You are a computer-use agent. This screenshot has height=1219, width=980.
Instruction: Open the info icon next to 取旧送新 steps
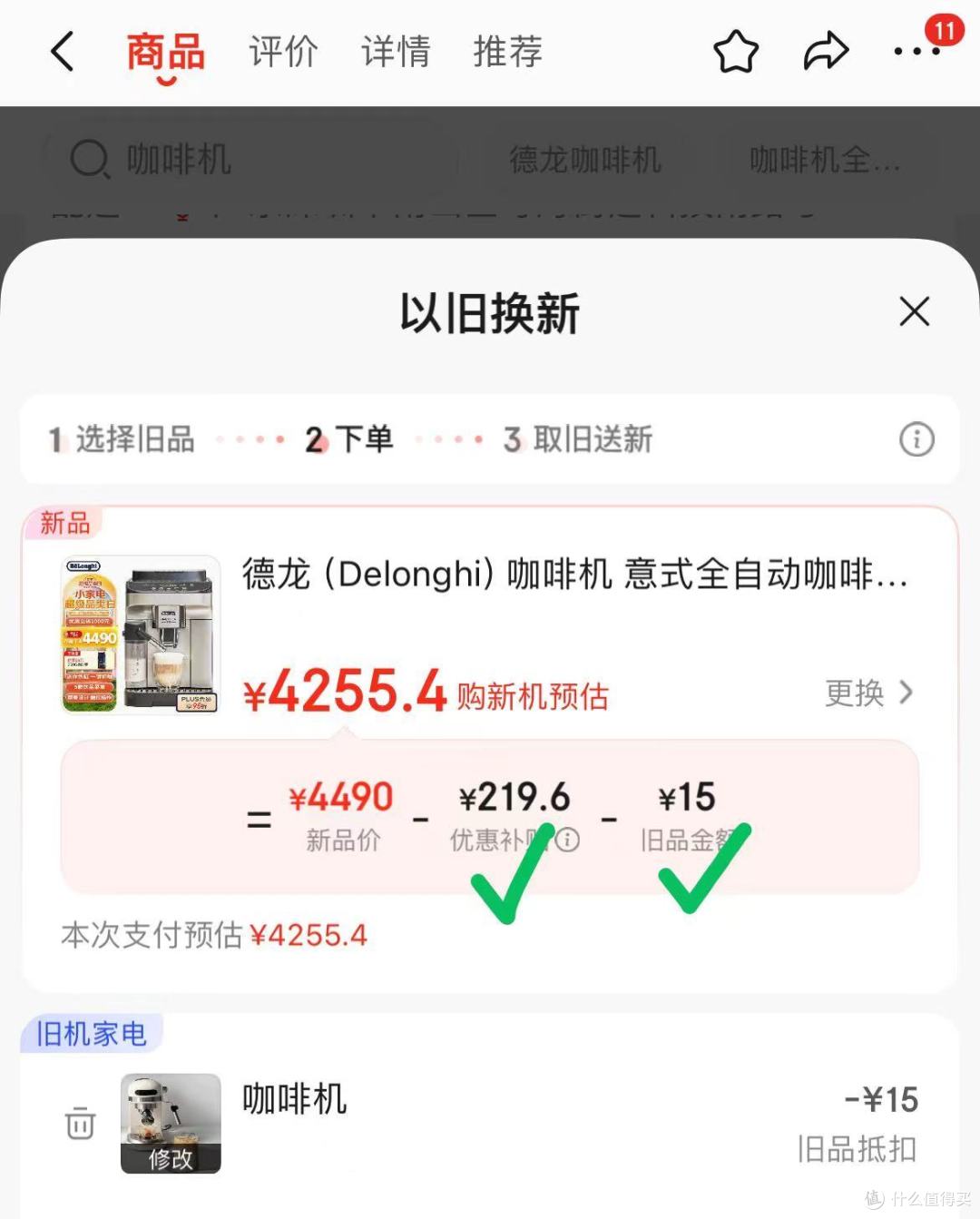tap(916, 439)
